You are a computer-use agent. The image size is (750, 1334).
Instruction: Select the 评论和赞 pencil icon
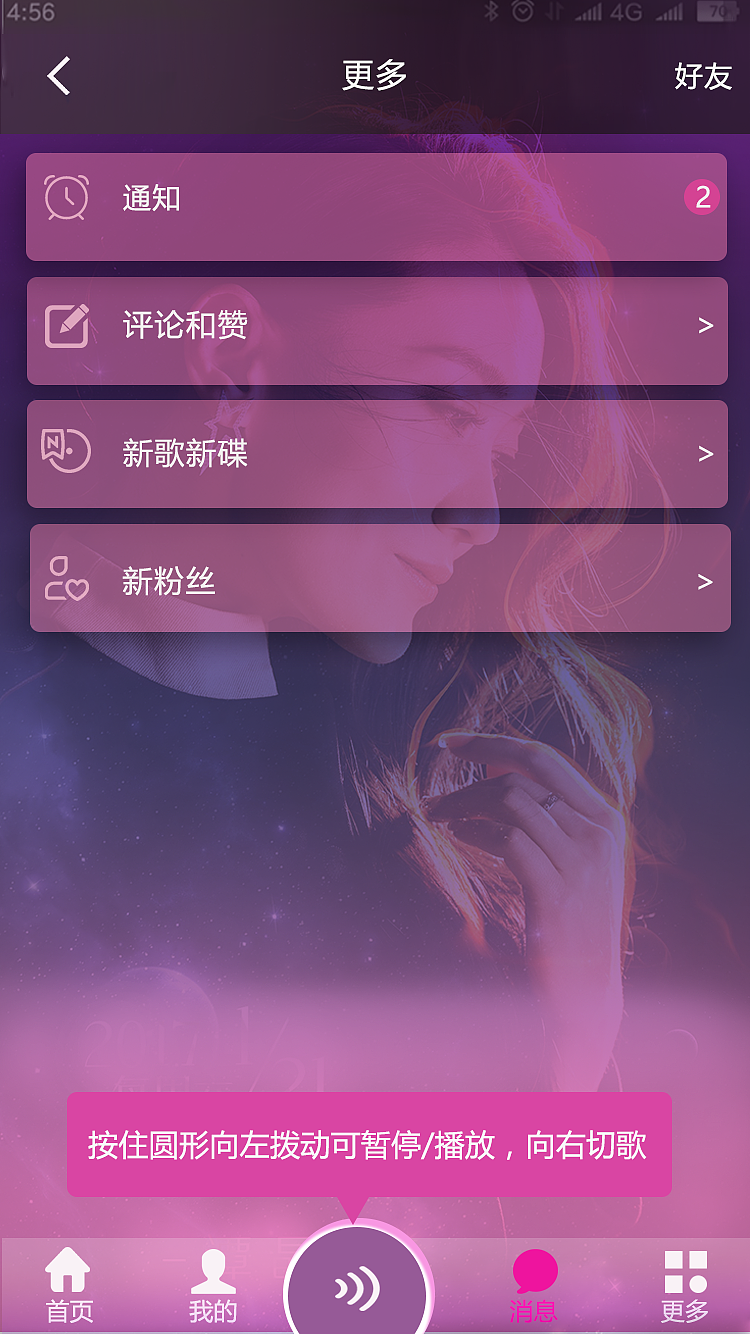click(x=66, y=324)
